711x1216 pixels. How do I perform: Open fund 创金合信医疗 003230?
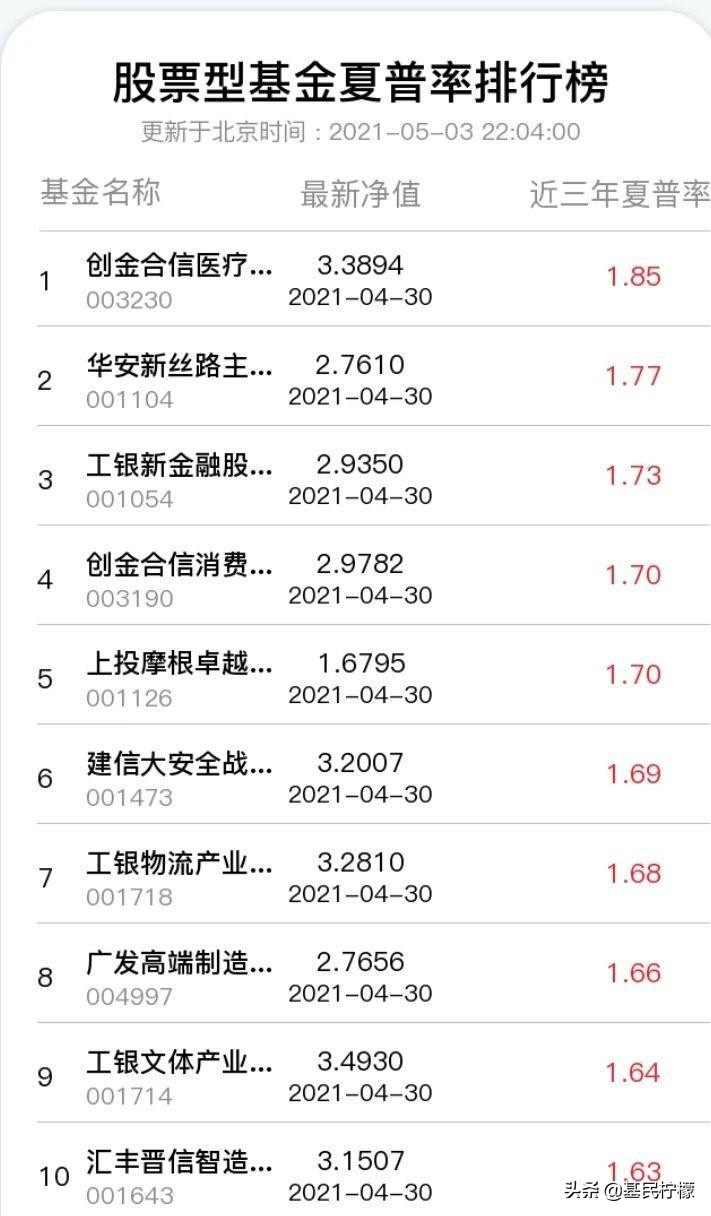178,266
